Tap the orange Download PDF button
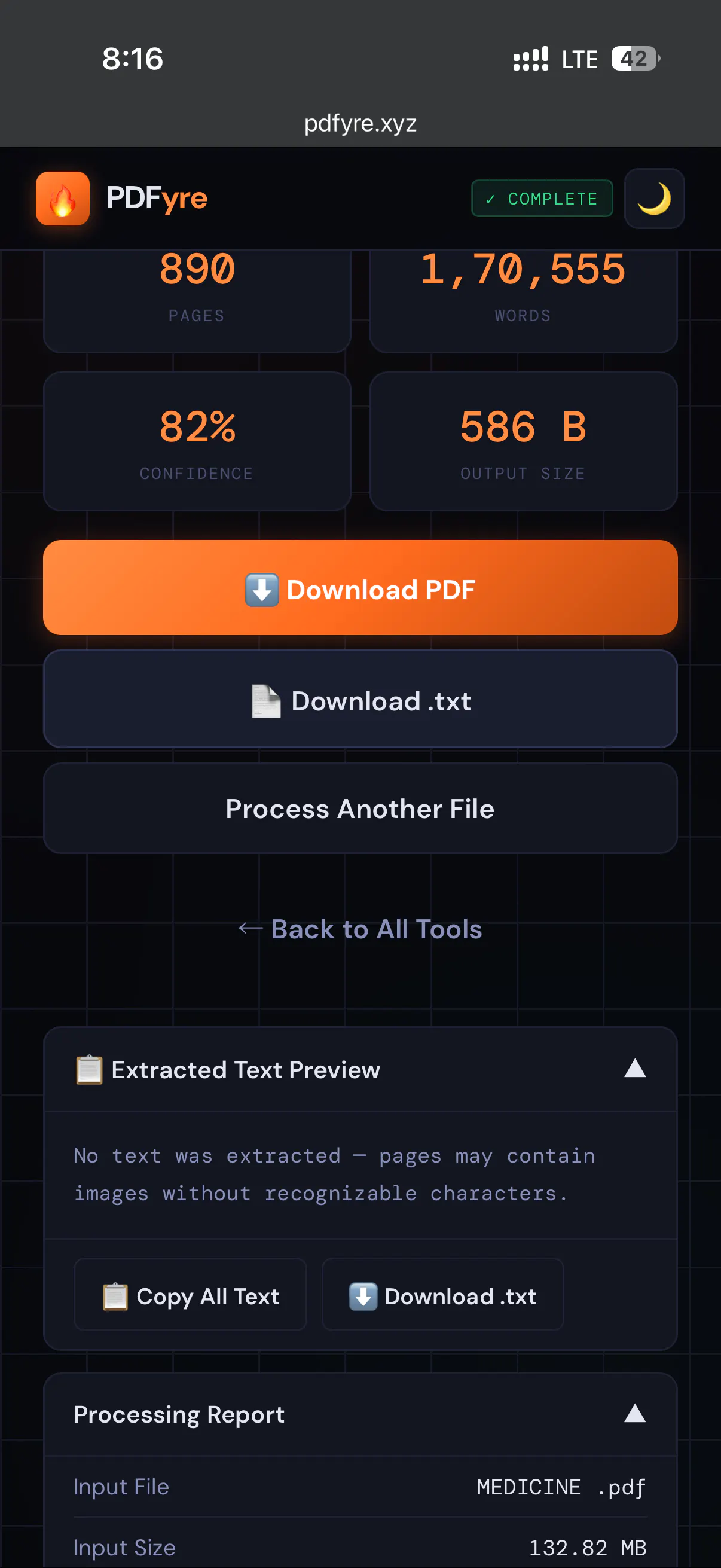The image size is (721, 1568). tap(360, 587)
